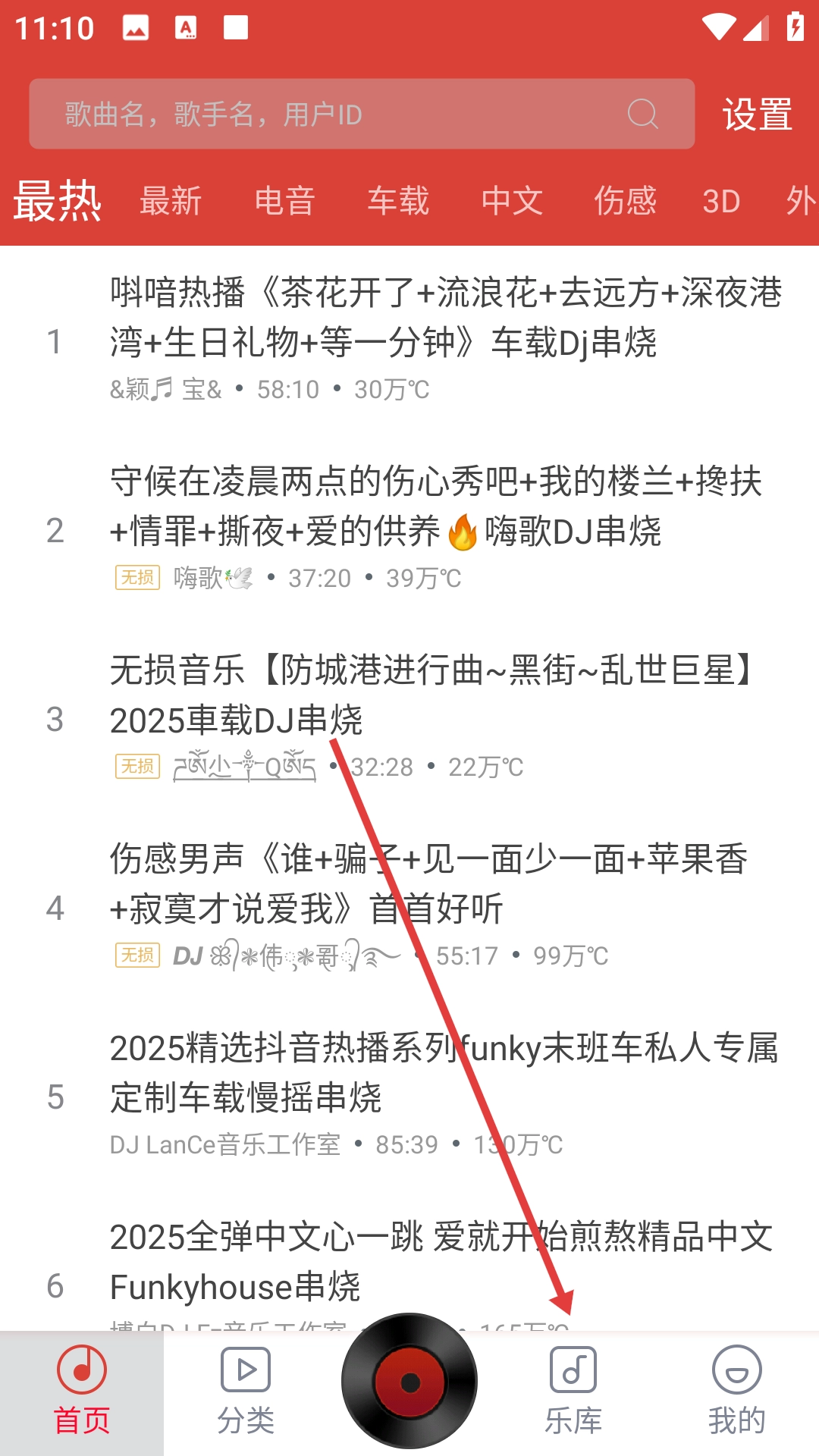Open the vinyl record player button
Viewport: 819px width, 1456px height.
pyautogui.click(x=409, y=1382)
